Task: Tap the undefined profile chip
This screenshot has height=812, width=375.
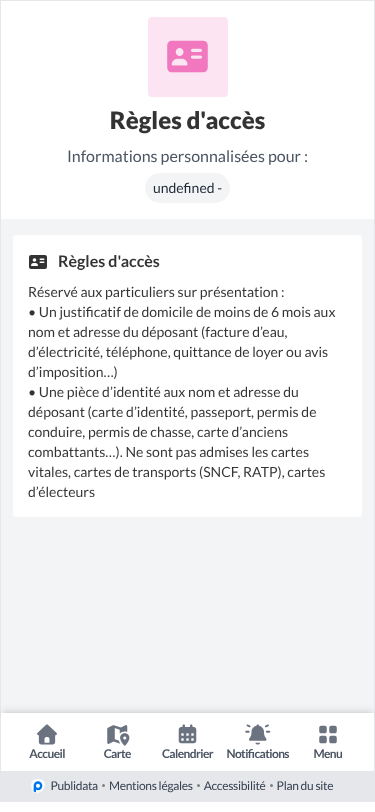Action: click(188, 188)
